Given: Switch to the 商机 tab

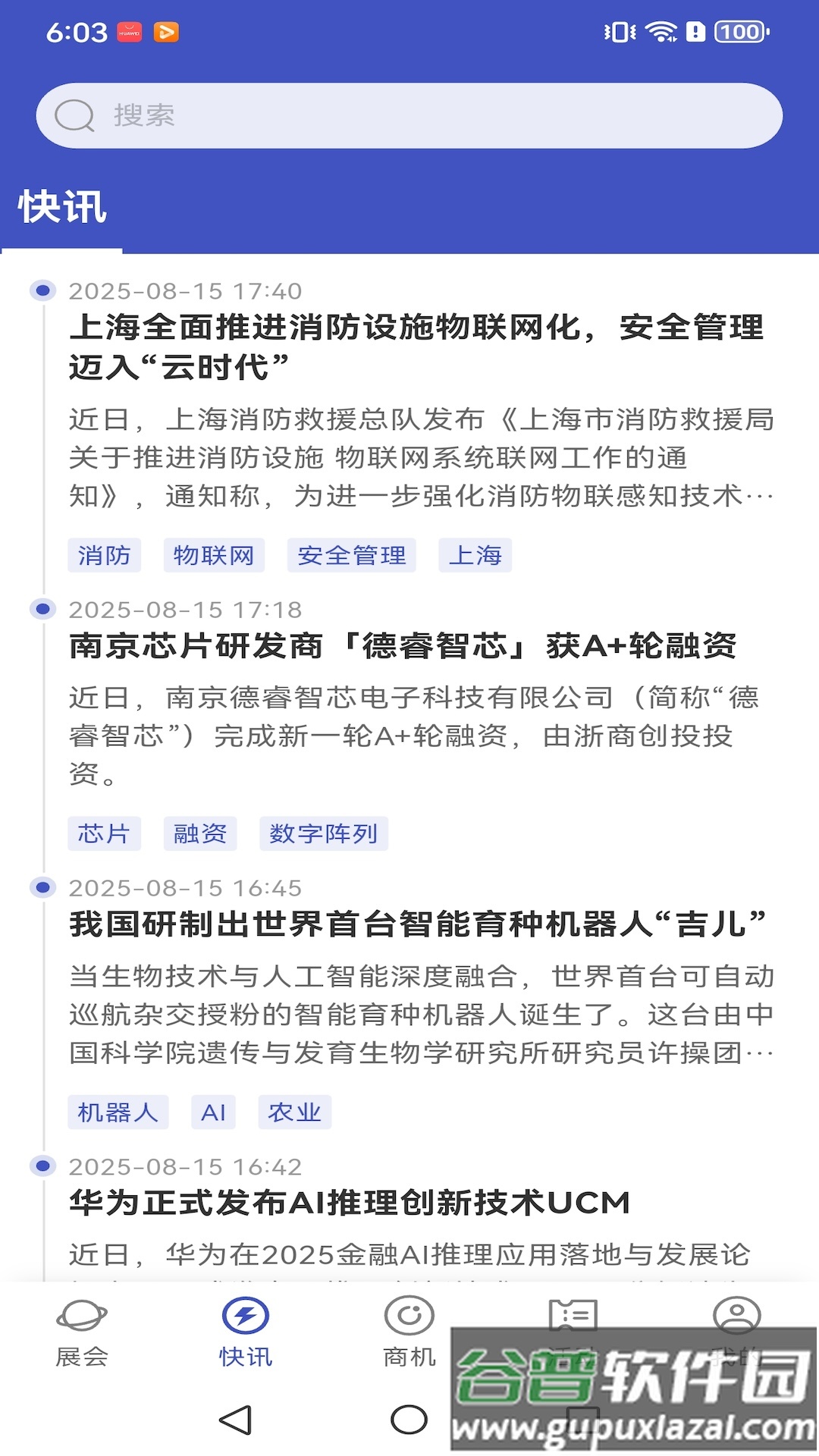Looking at the screenshot, I should [409, 1332].
